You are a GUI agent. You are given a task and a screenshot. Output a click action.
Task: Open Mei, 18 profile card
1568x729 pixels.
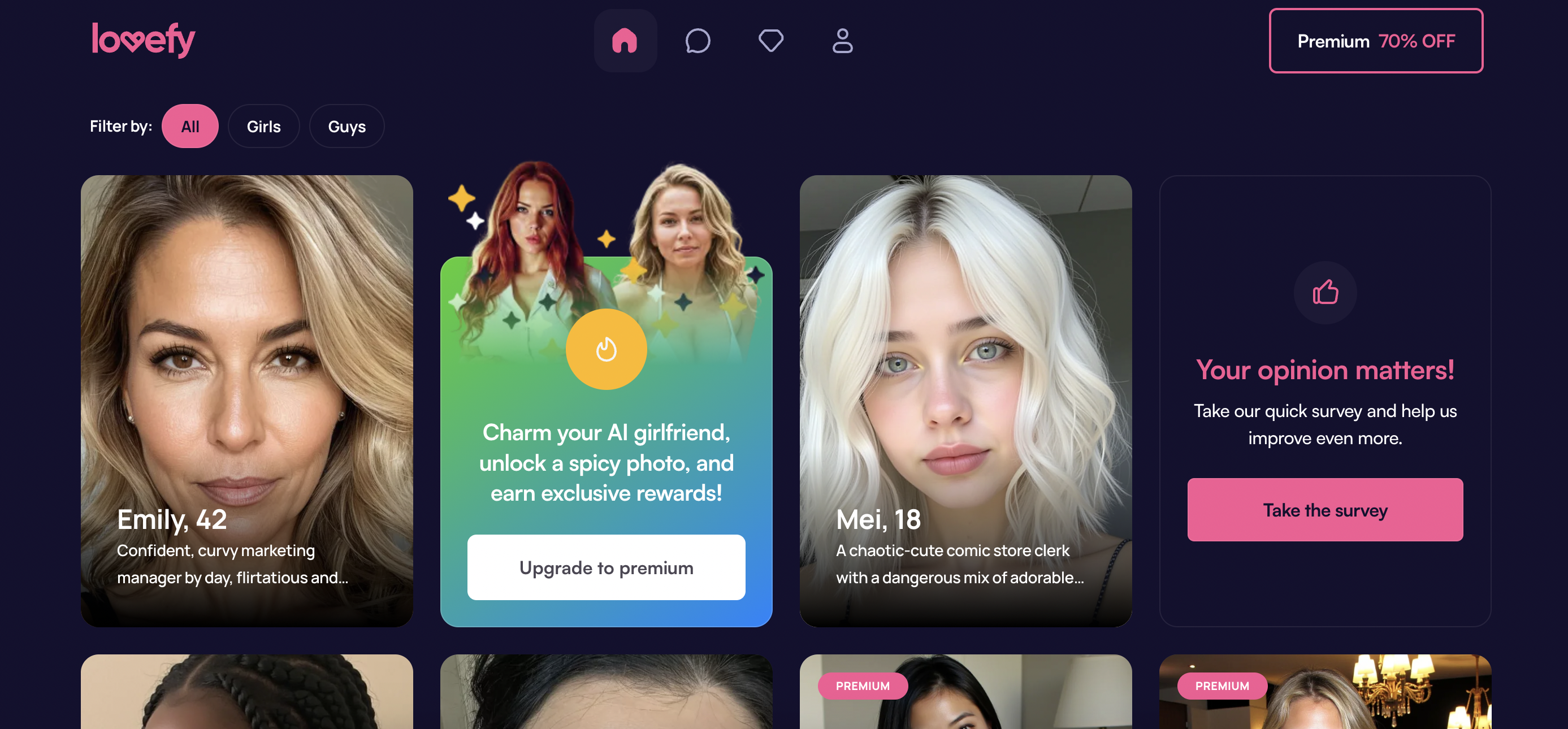coord(965,401)
